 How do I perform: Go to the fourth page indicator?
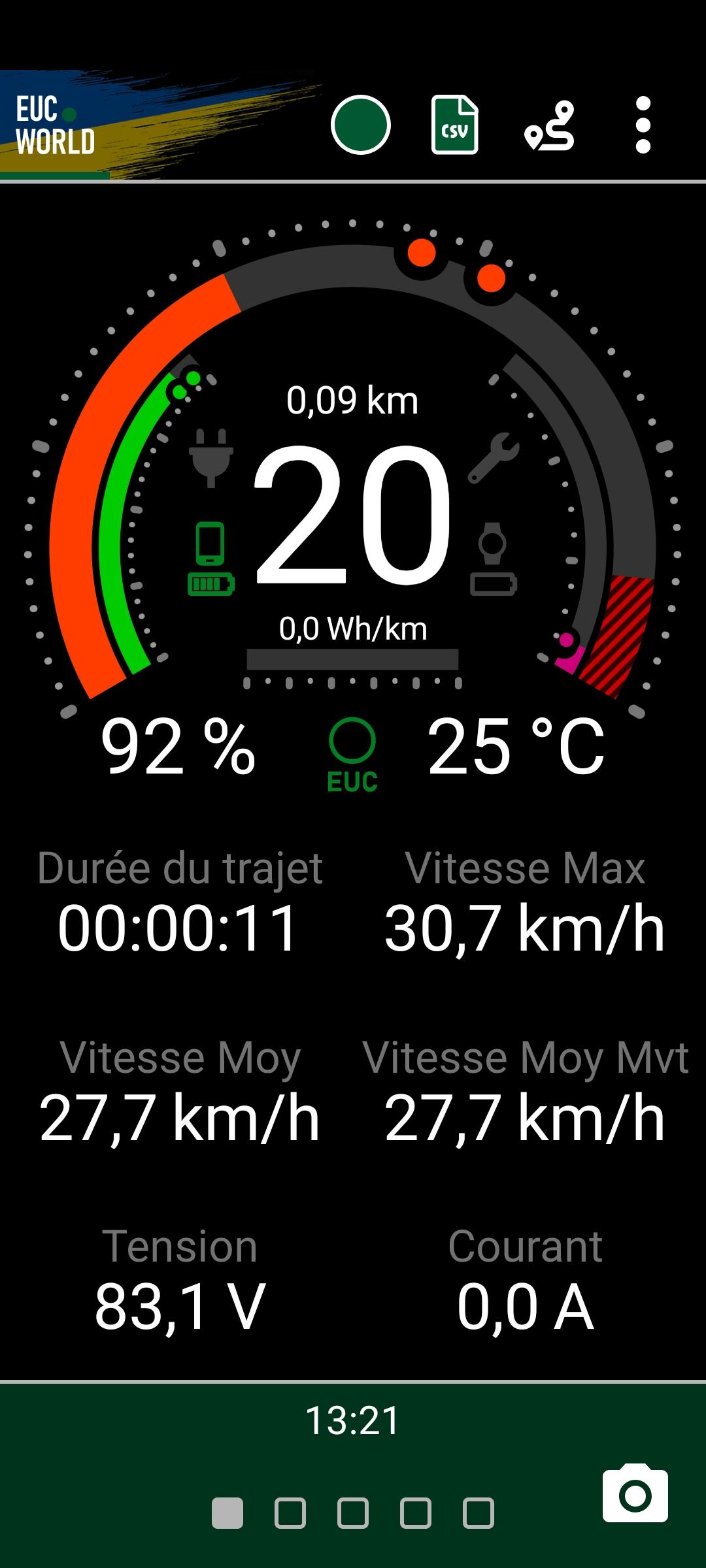tap(416, 1513)
